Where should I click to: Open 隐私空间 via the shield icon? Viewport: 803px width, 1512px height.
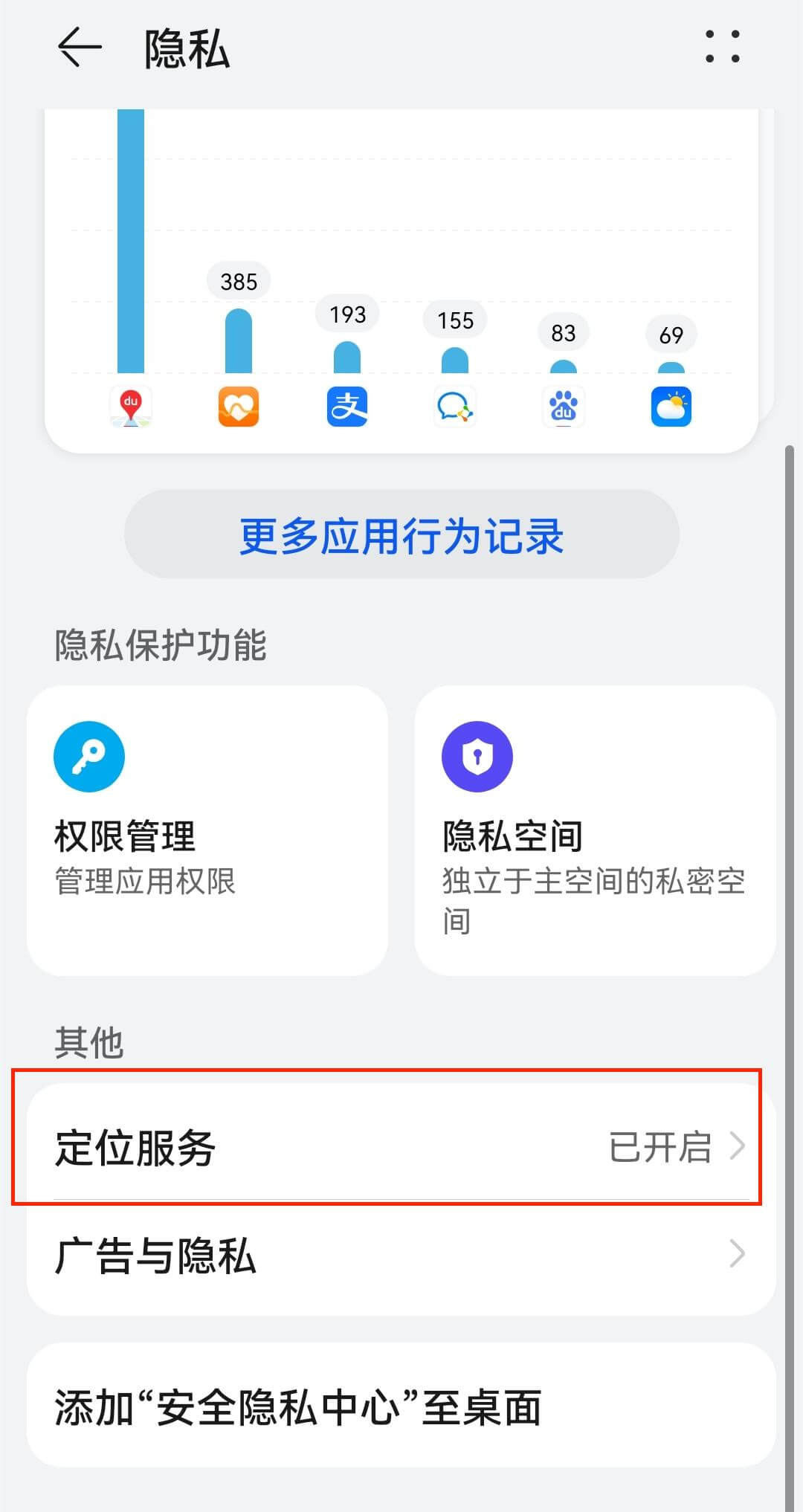(477, 755)
